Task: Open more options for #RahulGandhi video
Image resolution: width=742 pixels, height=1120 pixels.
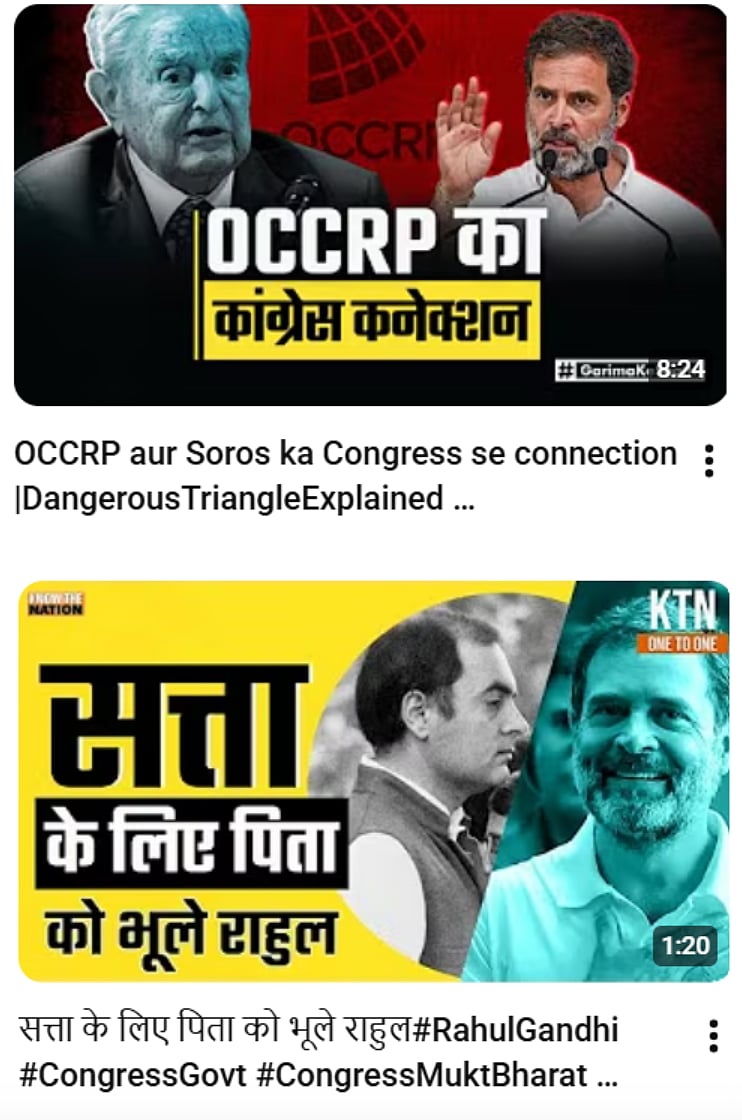Action: [x=713, y=1036]
